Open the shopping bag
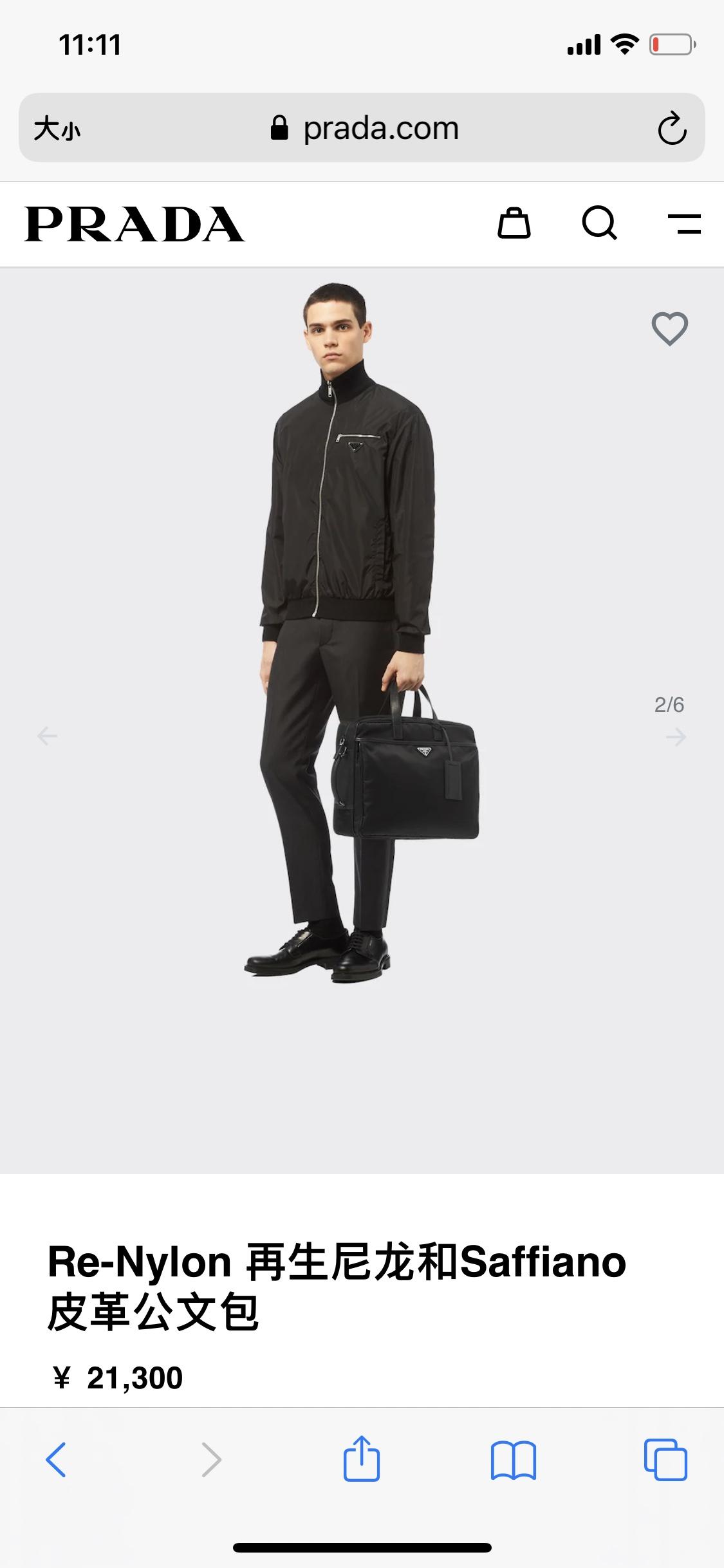The height and width of the screenshot is (1568, 724). click(x=514, y=223)
